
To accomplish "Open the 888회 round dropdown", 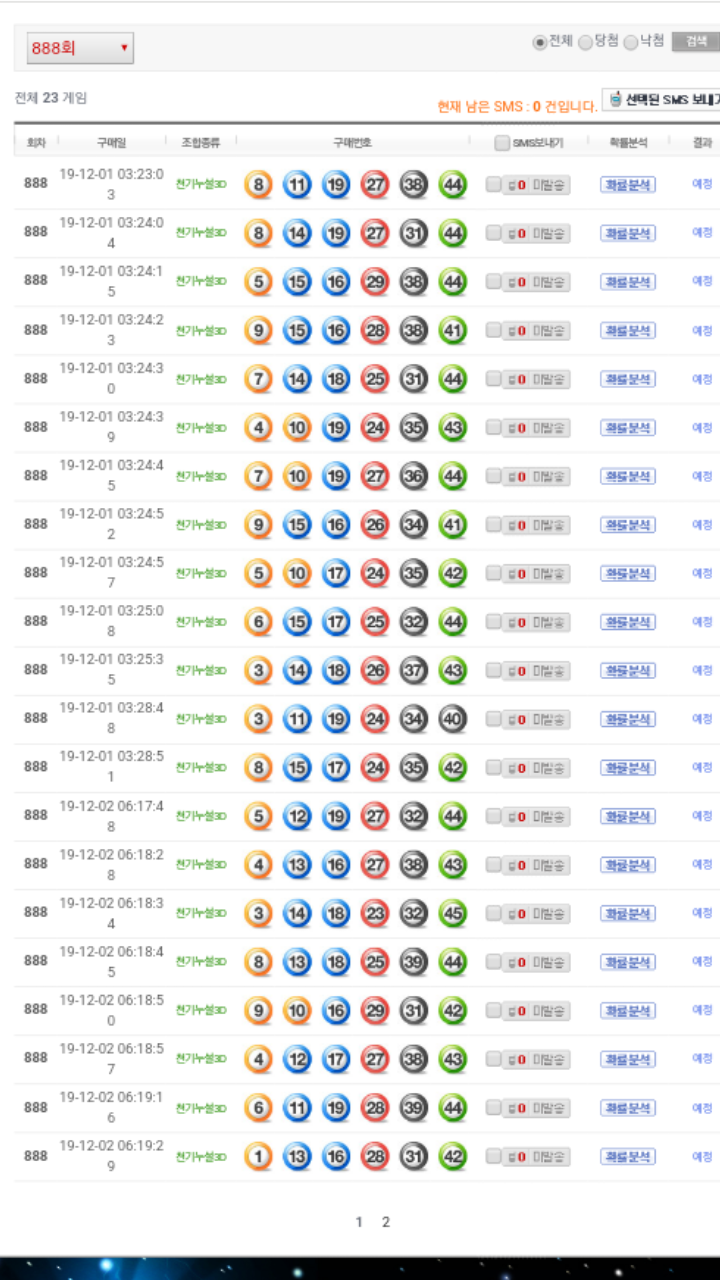I will click(x=80, y=48).
